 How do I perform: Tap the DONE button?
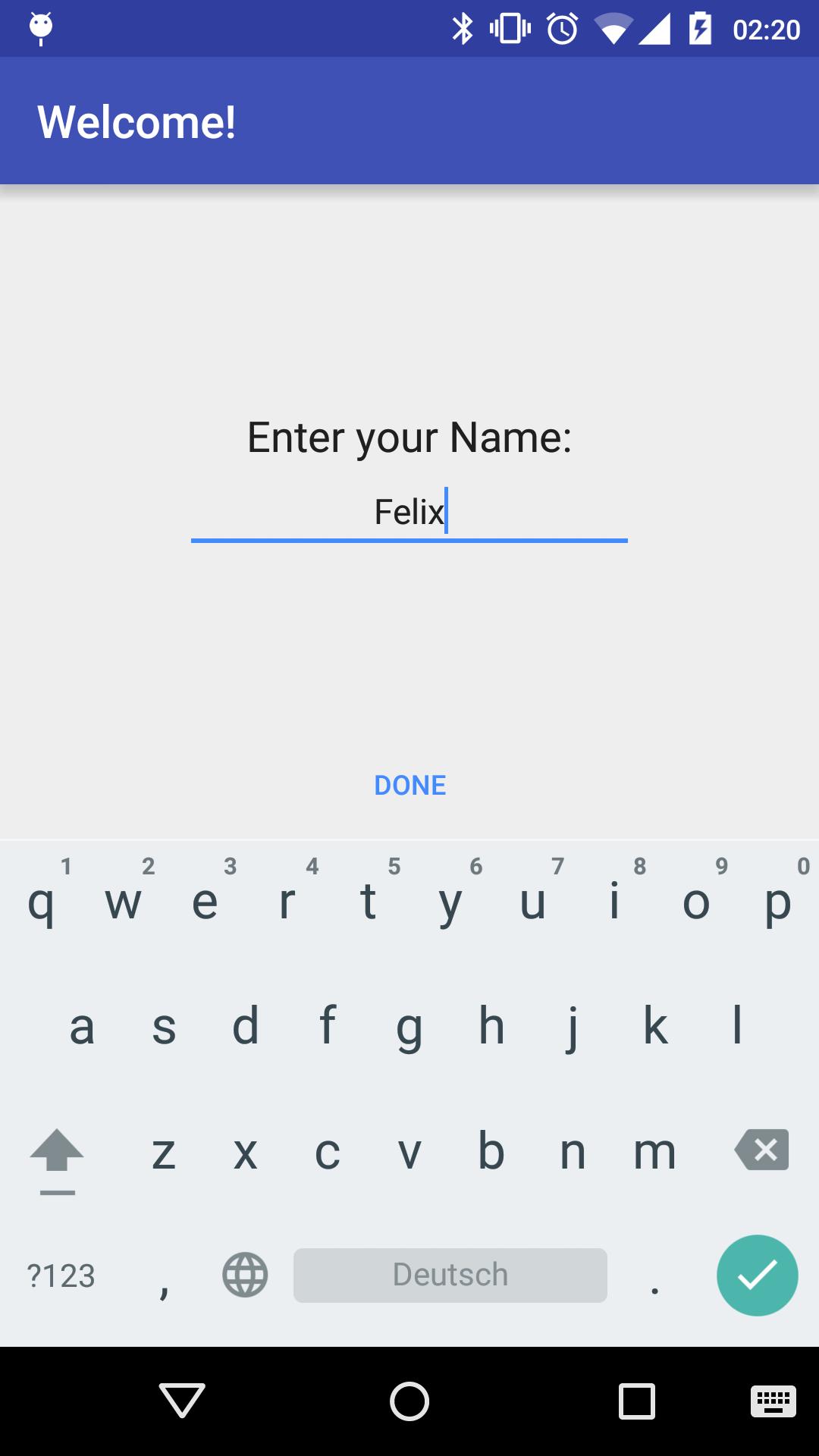[409, 785]
